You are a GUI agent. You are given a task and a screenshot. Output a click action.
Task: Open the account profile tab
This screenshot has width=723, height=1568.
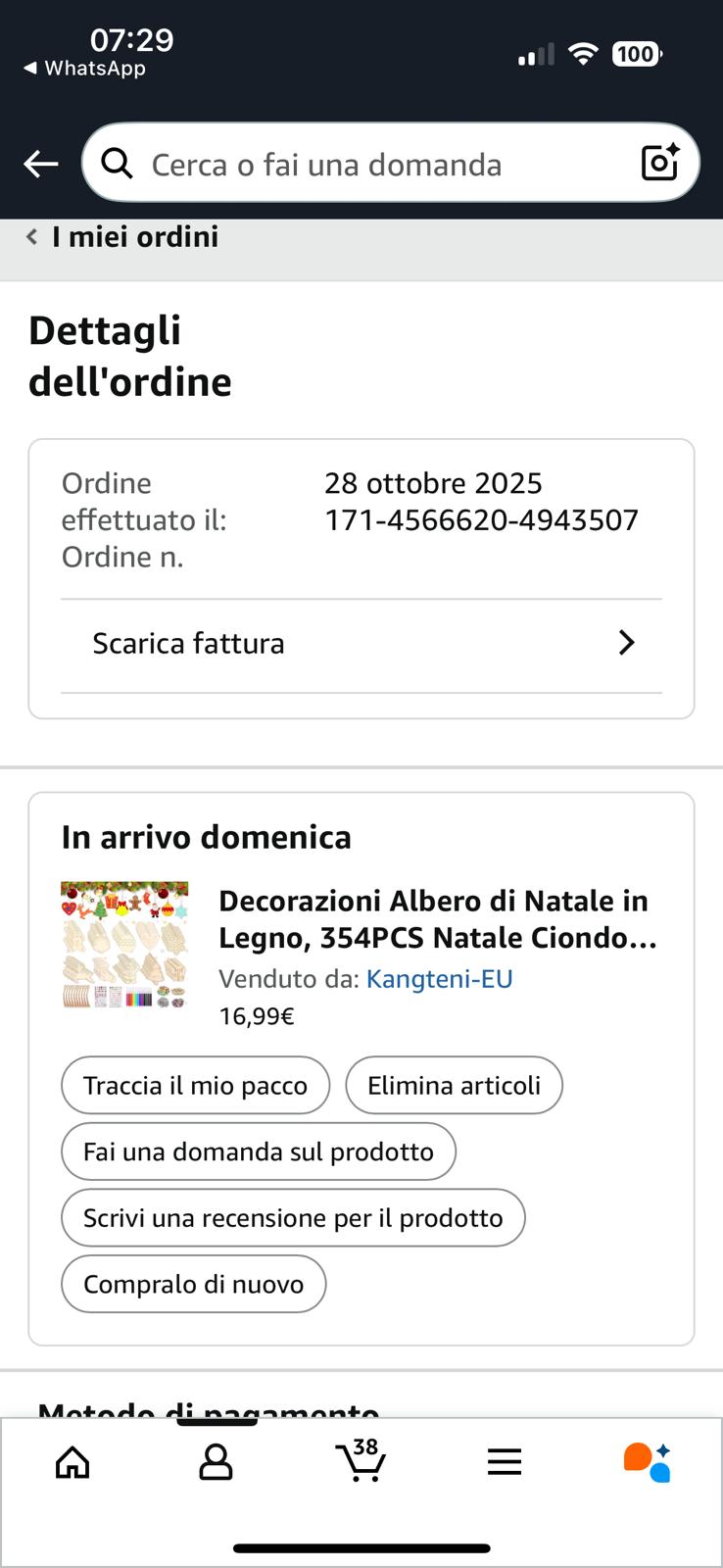pyautogui.click(x=216, y=1463)
